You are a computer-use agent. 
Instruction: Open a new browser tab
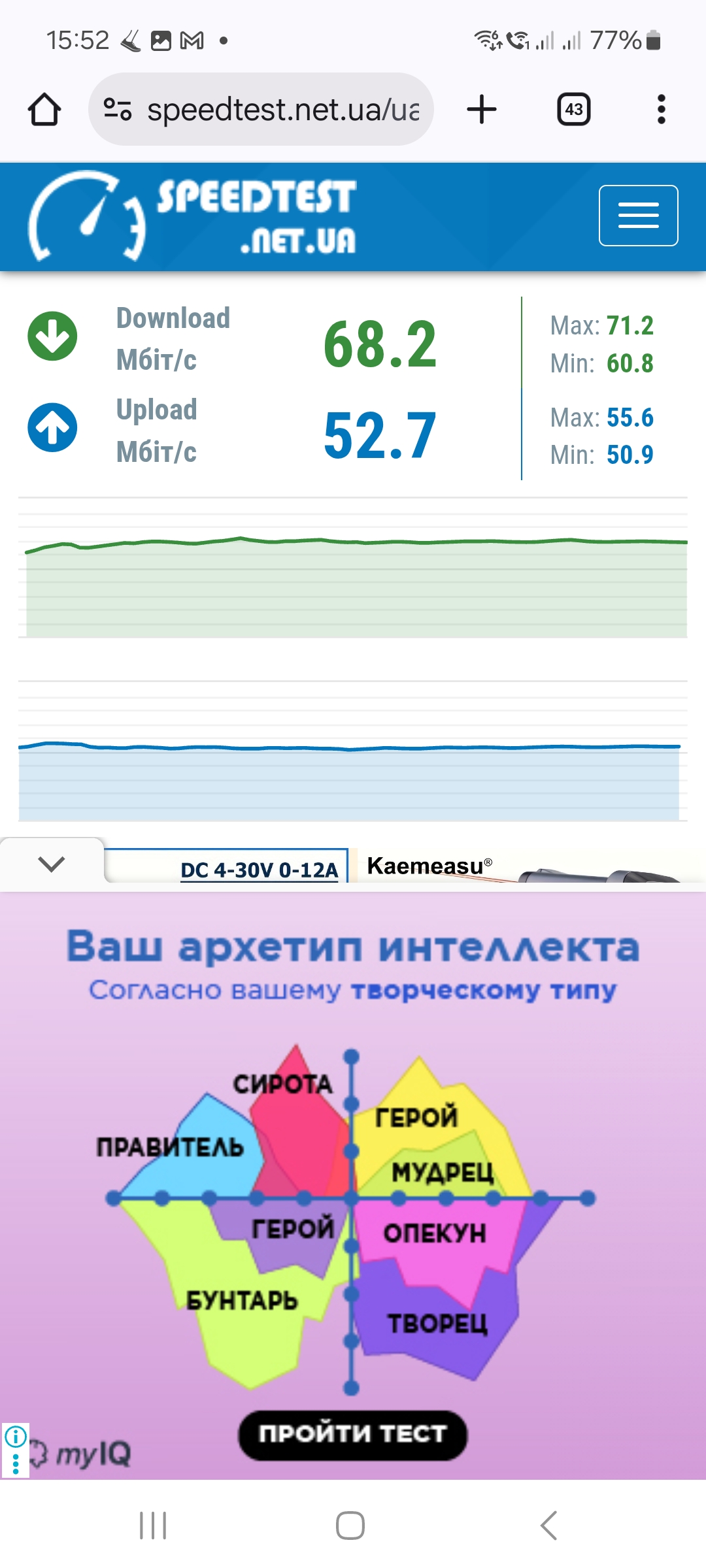point(482,109)
